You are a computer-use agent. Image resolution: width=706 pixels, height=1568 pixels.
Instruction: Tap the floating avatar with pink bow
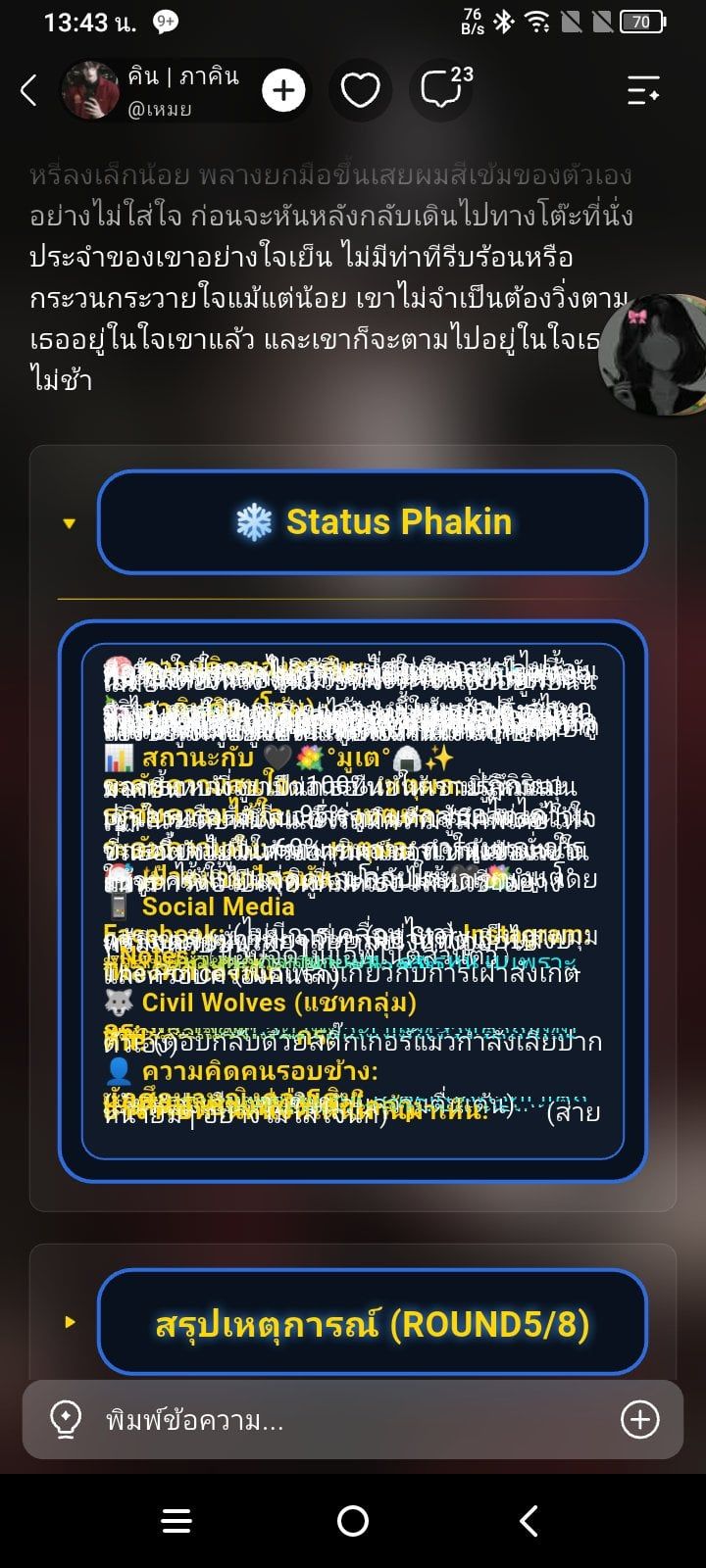point(654,355)
